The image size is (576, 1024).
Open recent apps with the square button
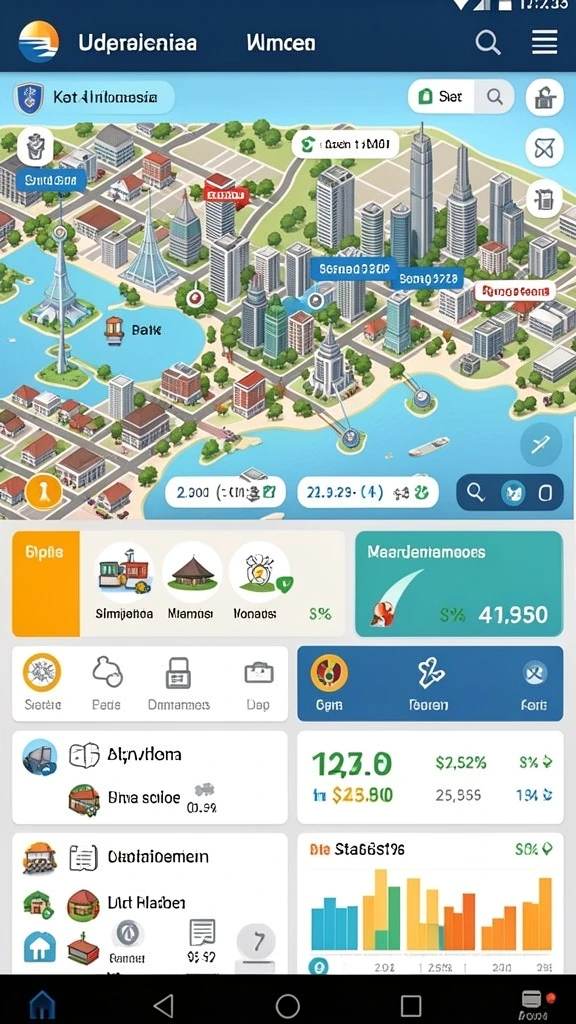point(411,1006)
